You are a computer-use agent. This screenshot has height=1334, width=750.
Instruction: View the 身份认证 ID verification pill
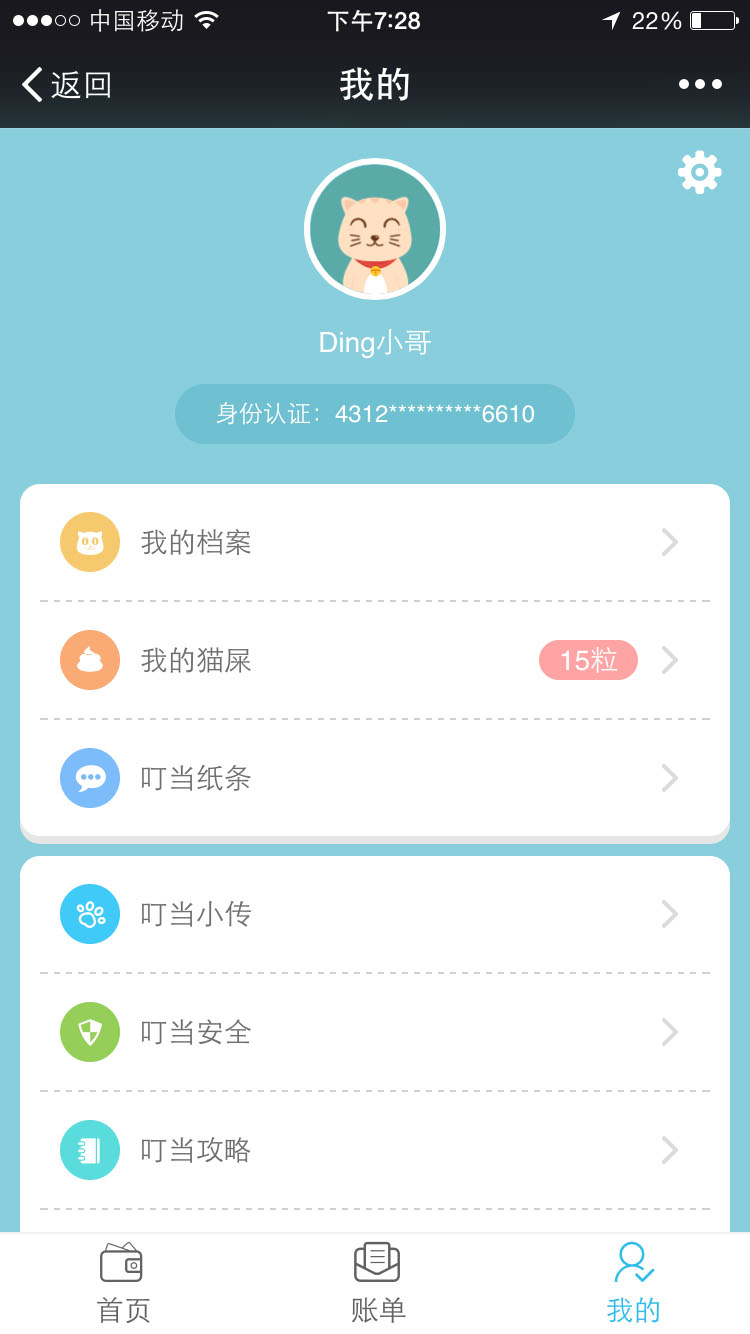[x=375, y=414]
